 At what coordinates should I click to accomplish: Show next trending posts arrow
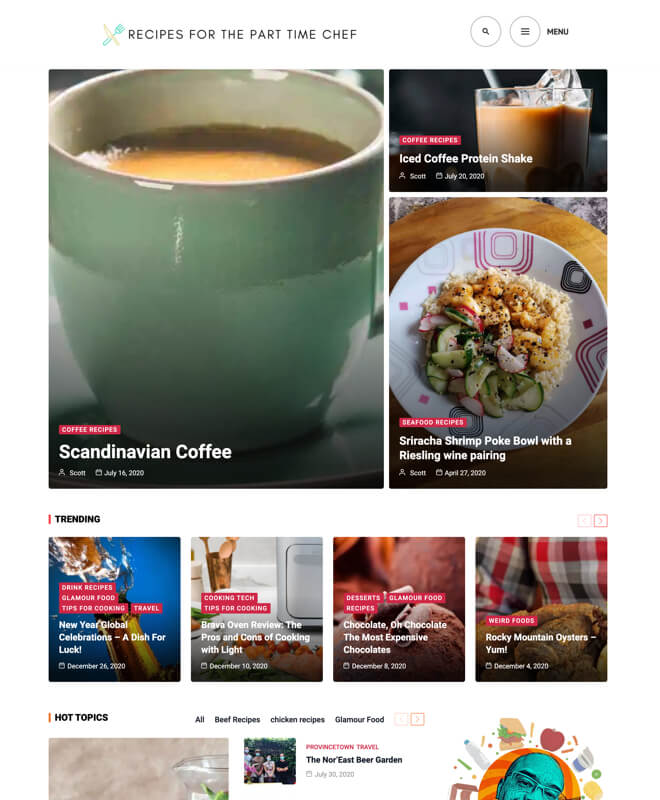coord(600,520)
